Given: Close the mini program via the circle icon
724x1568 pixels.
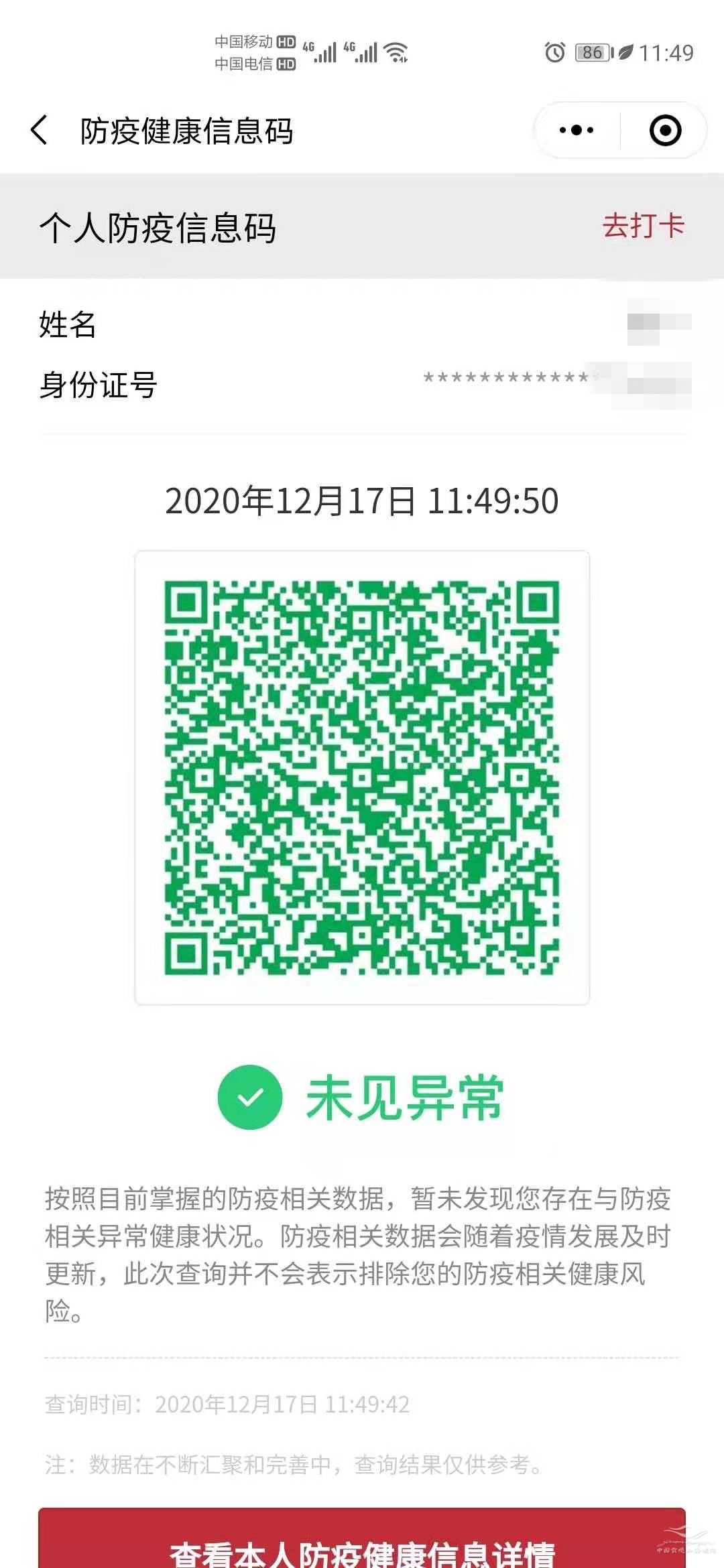Looking at the screenshot, I should [665, 130].
